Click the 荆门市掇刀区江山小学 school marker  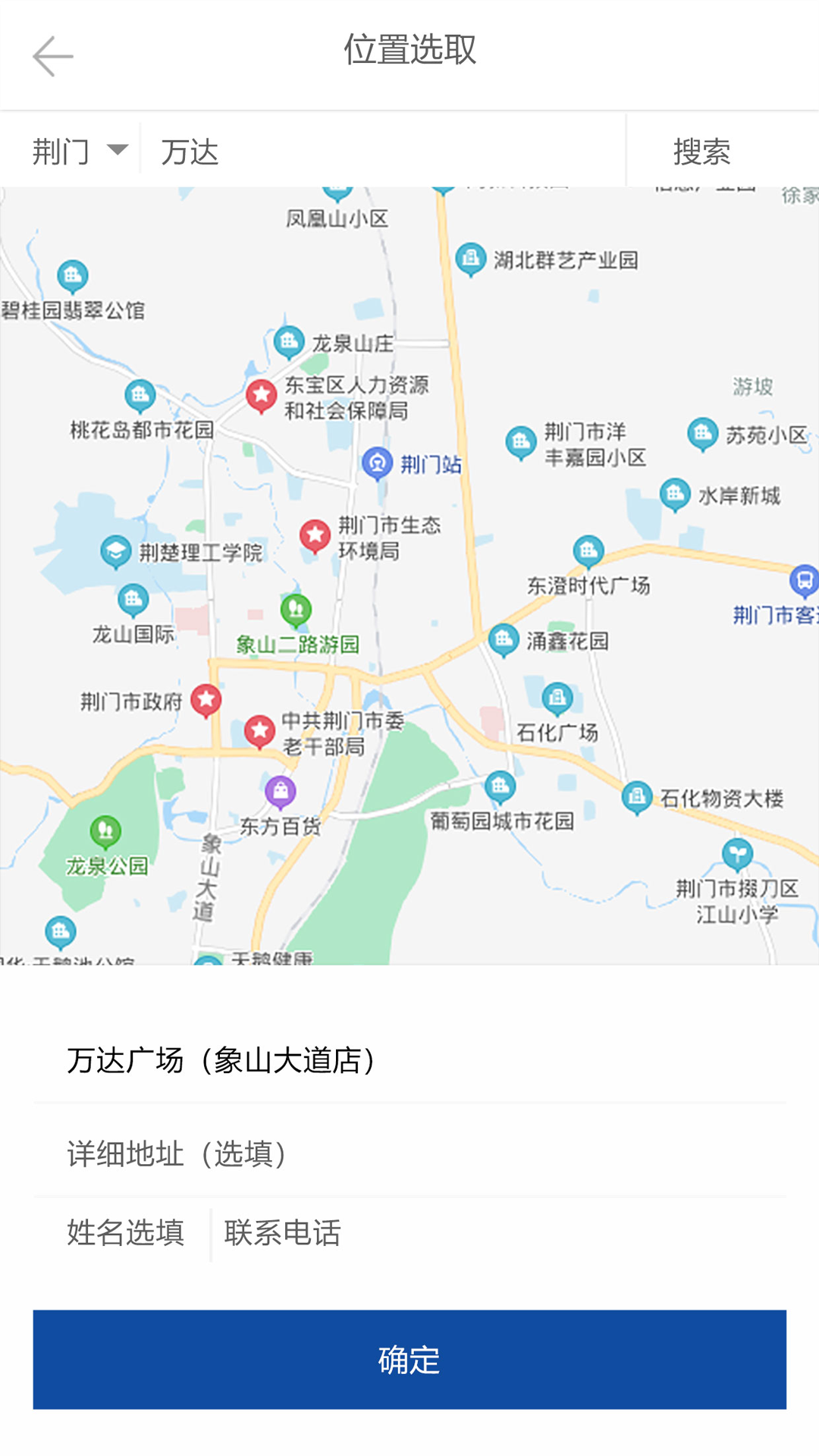736,852
